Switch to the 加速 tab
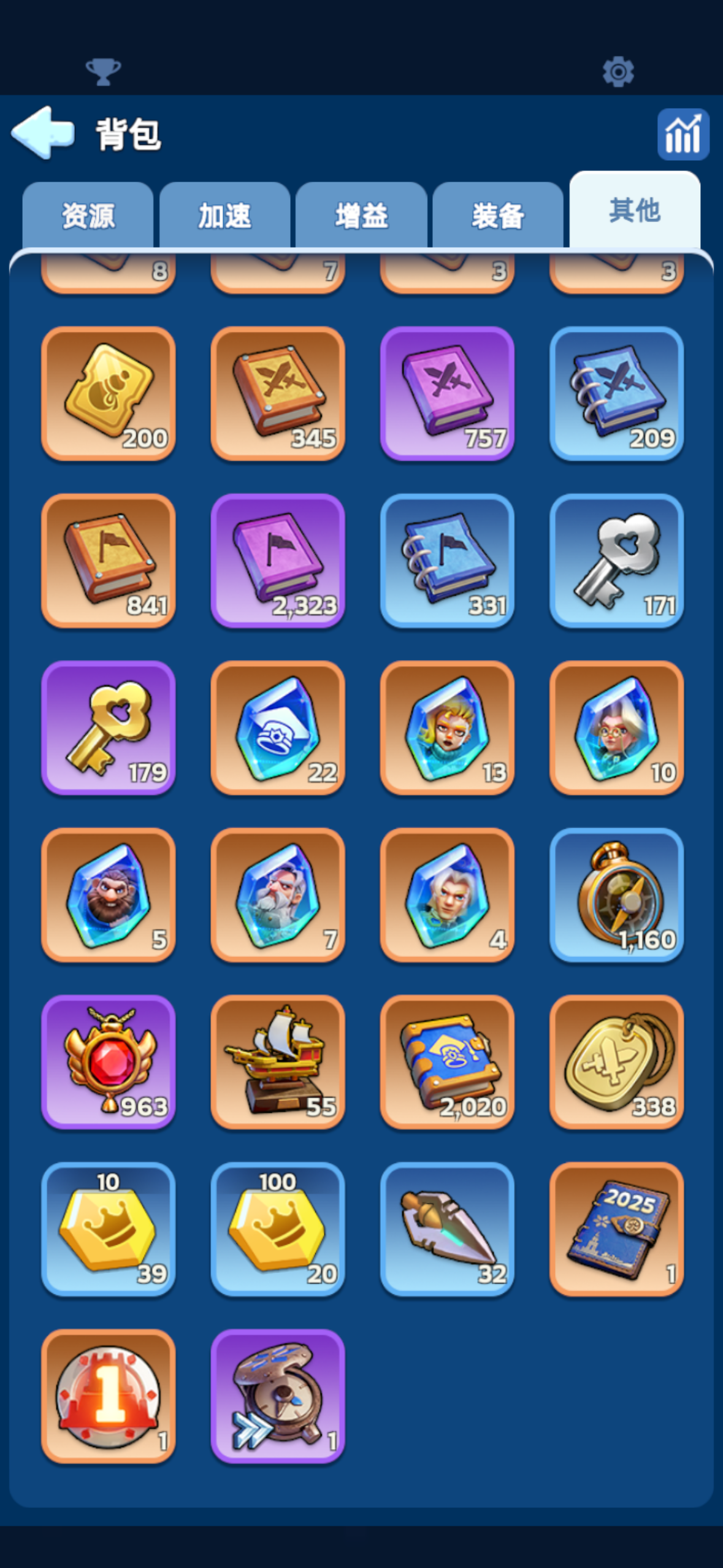Viewport: 723px width, 1568px height. (x=224, y=216)
